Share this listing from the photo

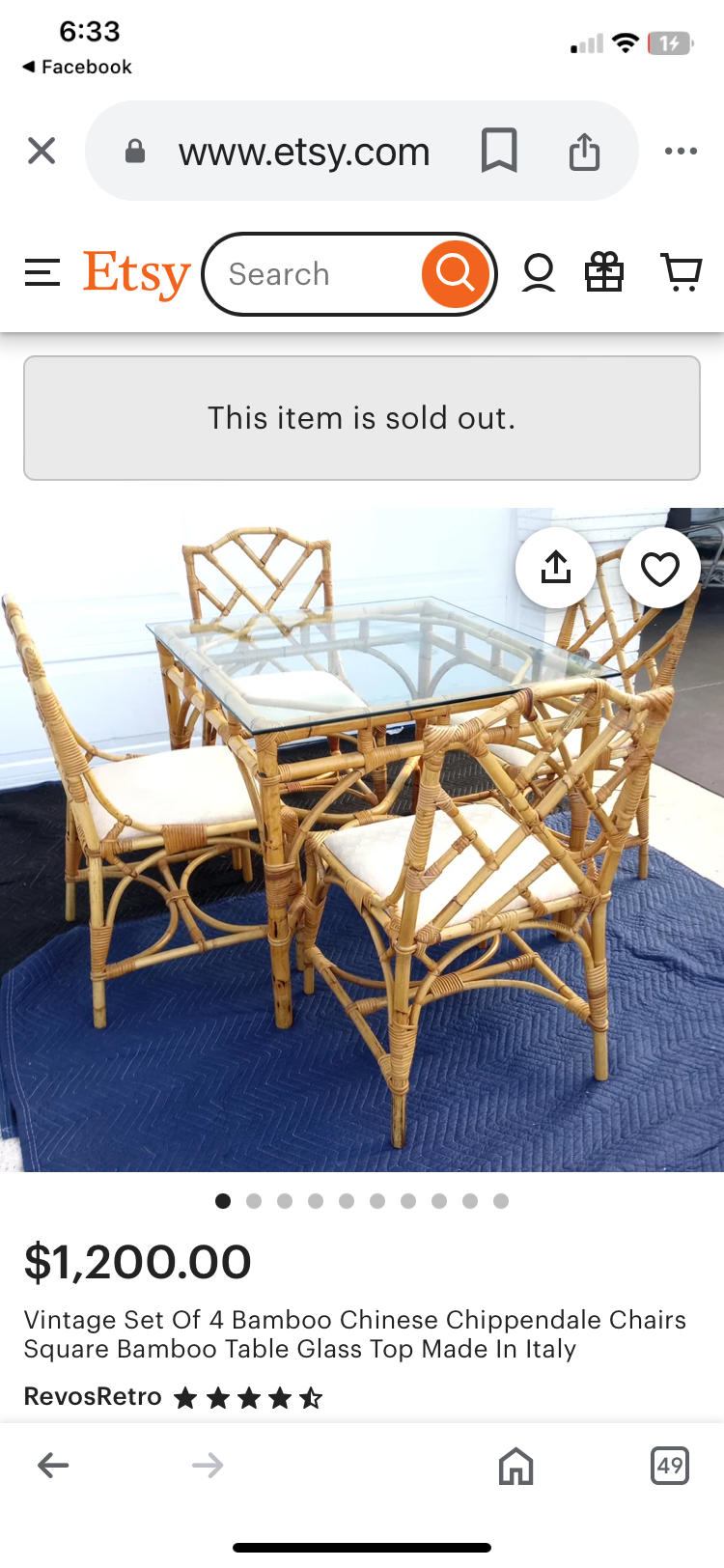tap(556, 568)
